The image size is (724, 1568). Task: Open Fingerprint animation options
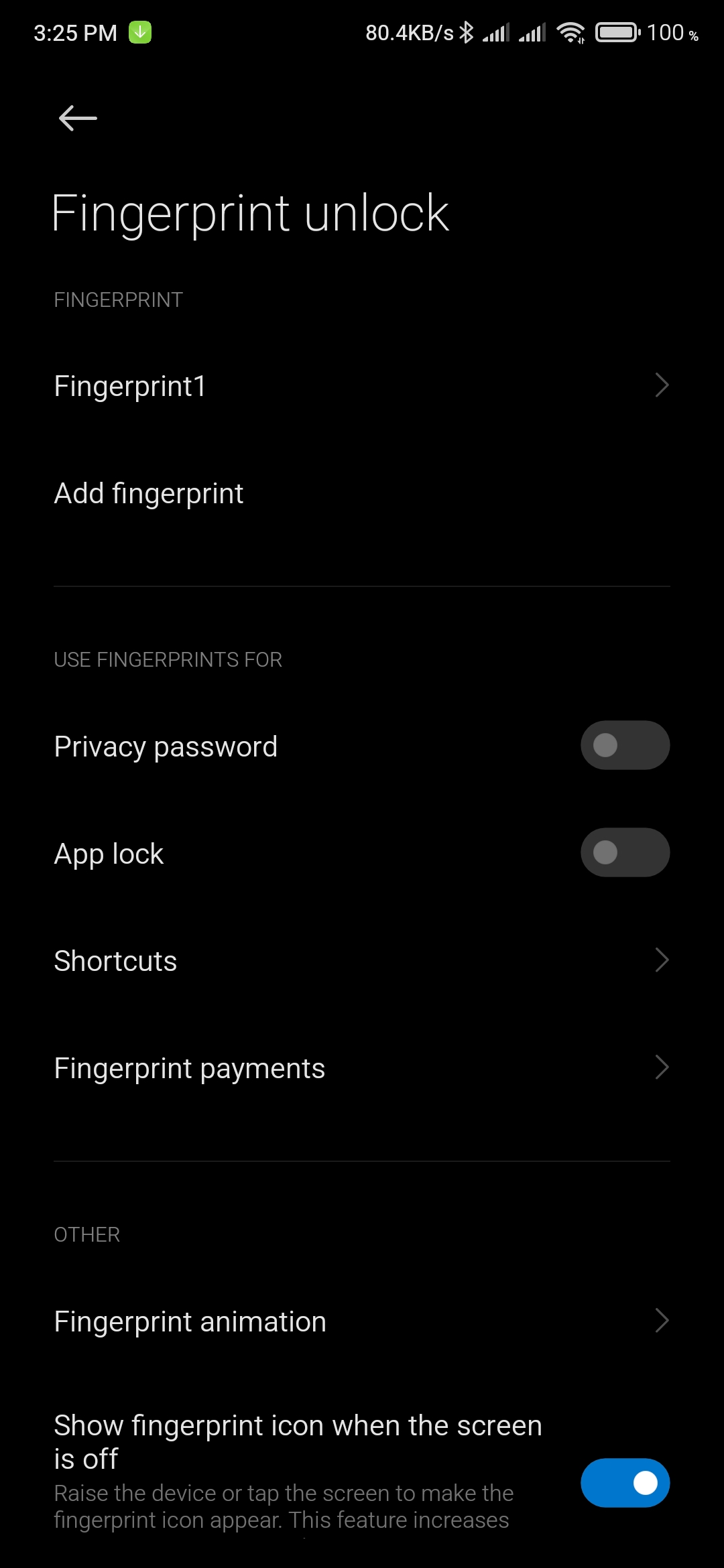tap(362, 1321)
